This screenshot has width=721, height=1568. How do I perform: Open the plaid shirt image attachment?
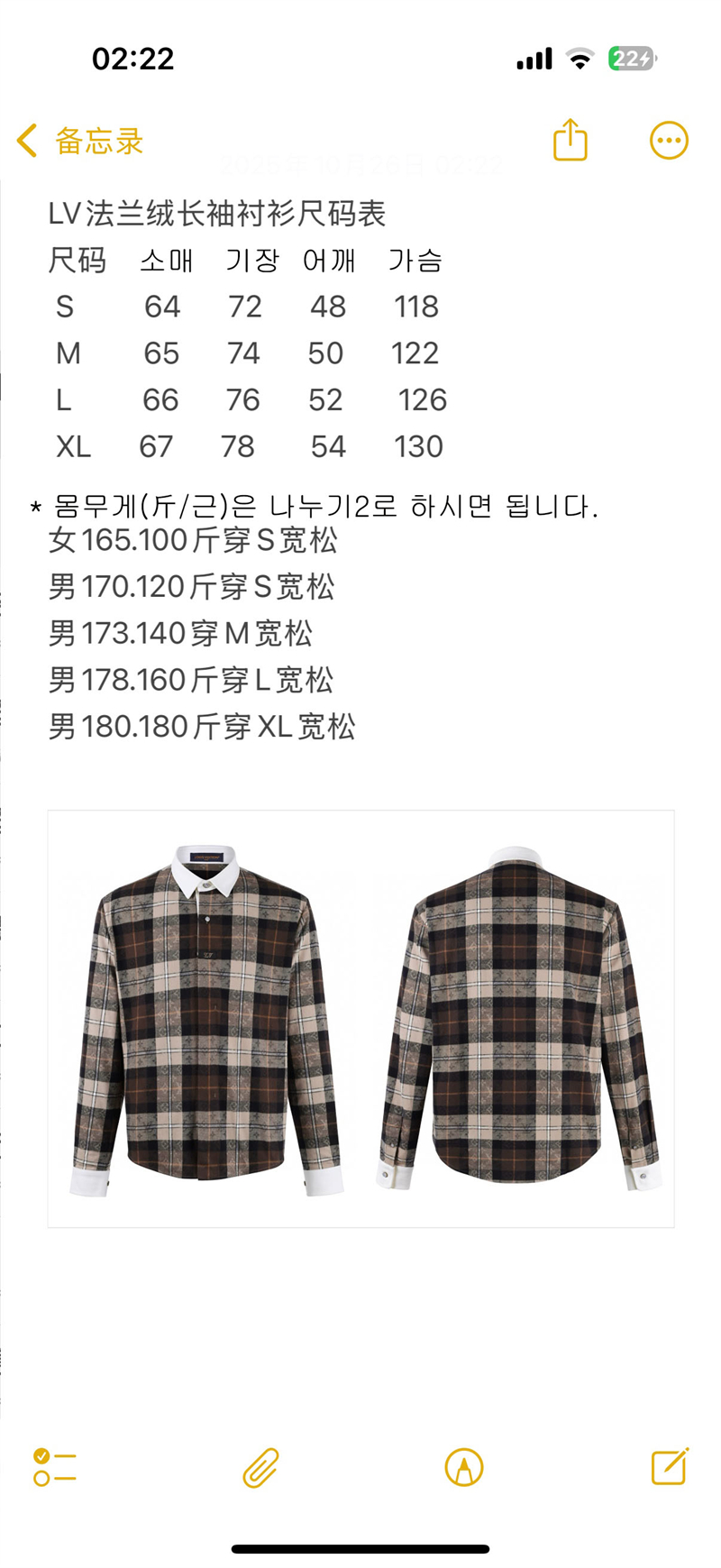(x=360, y=1019)
